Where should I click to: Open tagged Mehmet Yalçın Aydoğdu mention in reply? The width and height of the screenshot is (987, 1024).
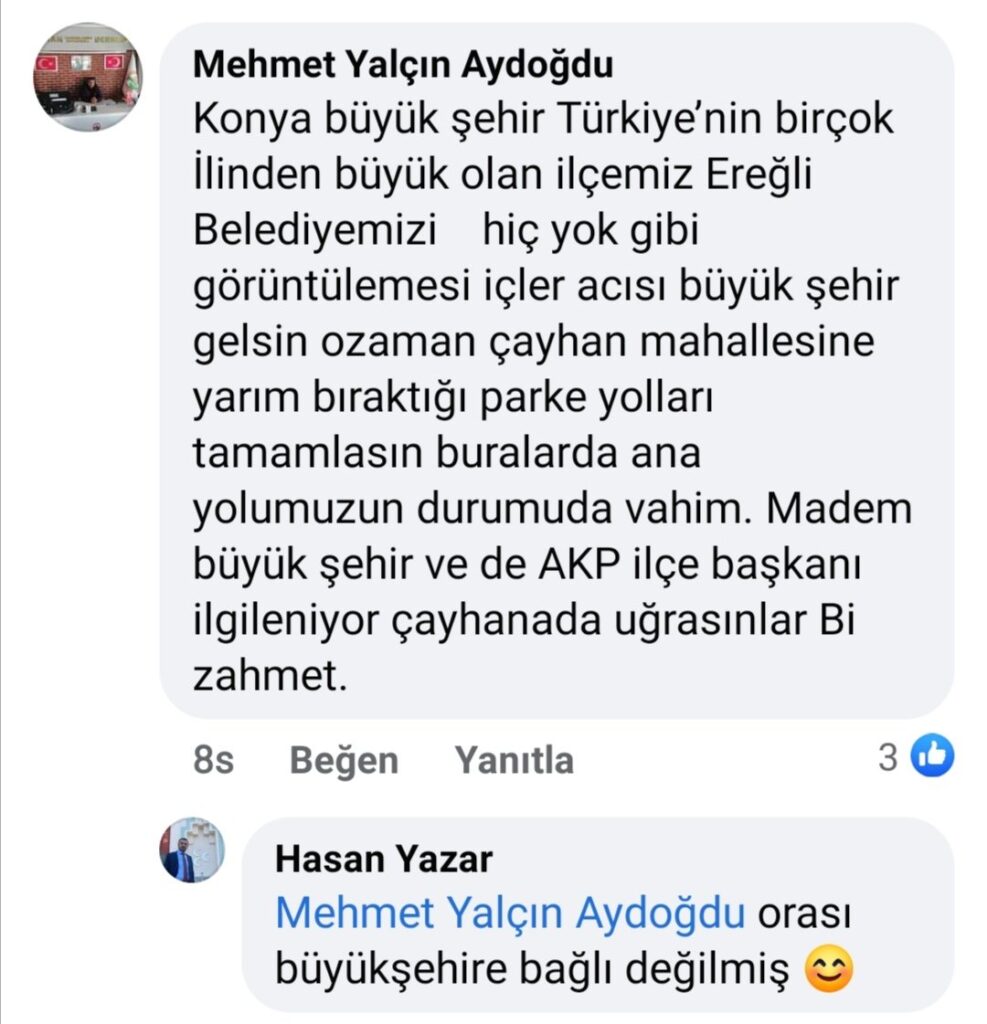pyautogui.click(x=510, y=914)
